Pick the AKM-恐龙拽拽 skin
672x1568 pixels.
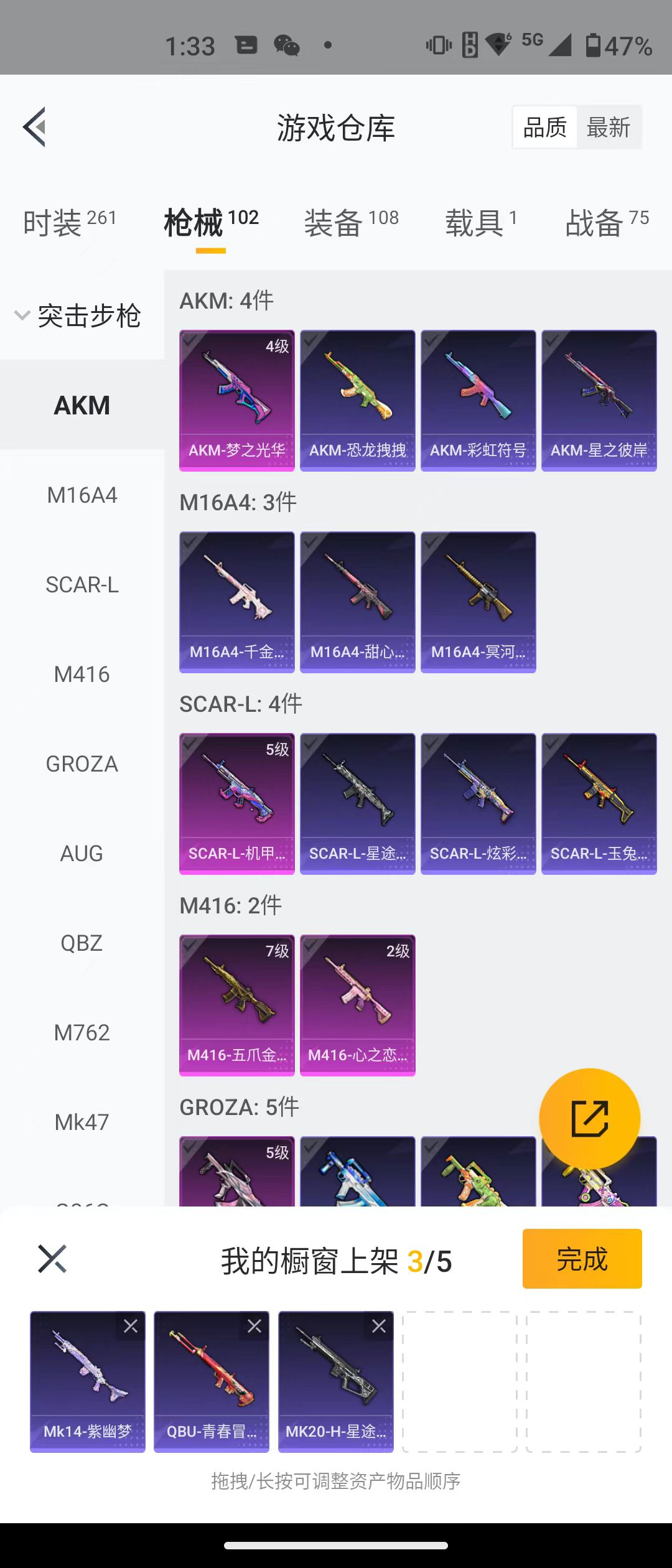358,400
